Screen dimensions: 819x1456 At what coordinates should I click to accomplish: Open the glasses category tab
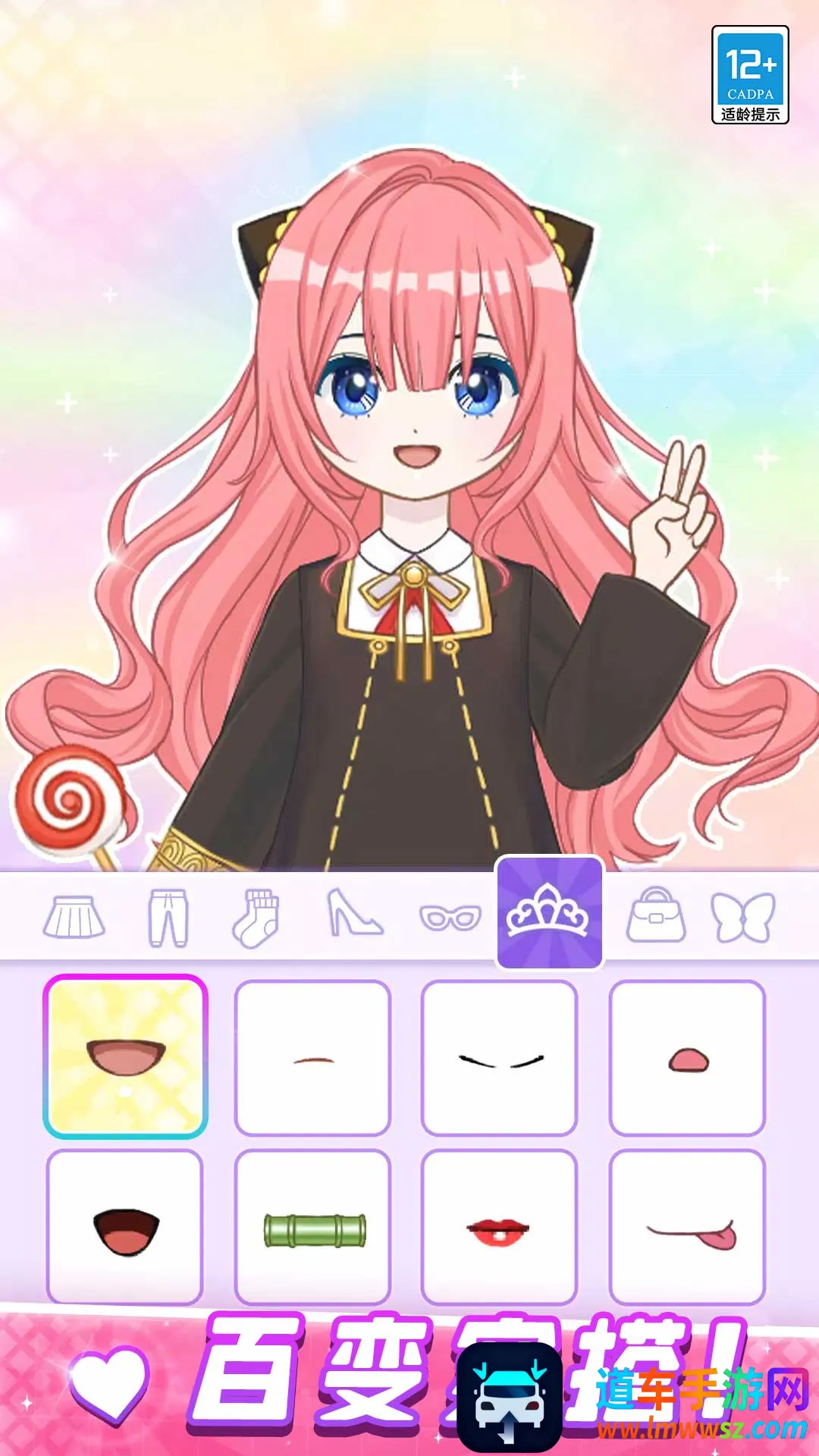tap(450, 918)
